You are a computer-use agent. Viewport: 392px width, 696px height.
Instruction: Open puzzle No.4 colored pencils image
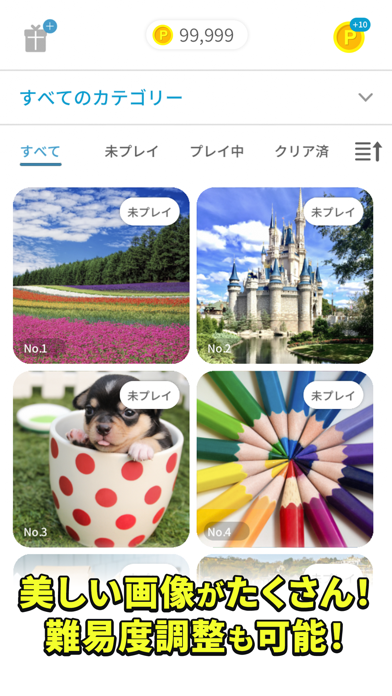[285, 459]
